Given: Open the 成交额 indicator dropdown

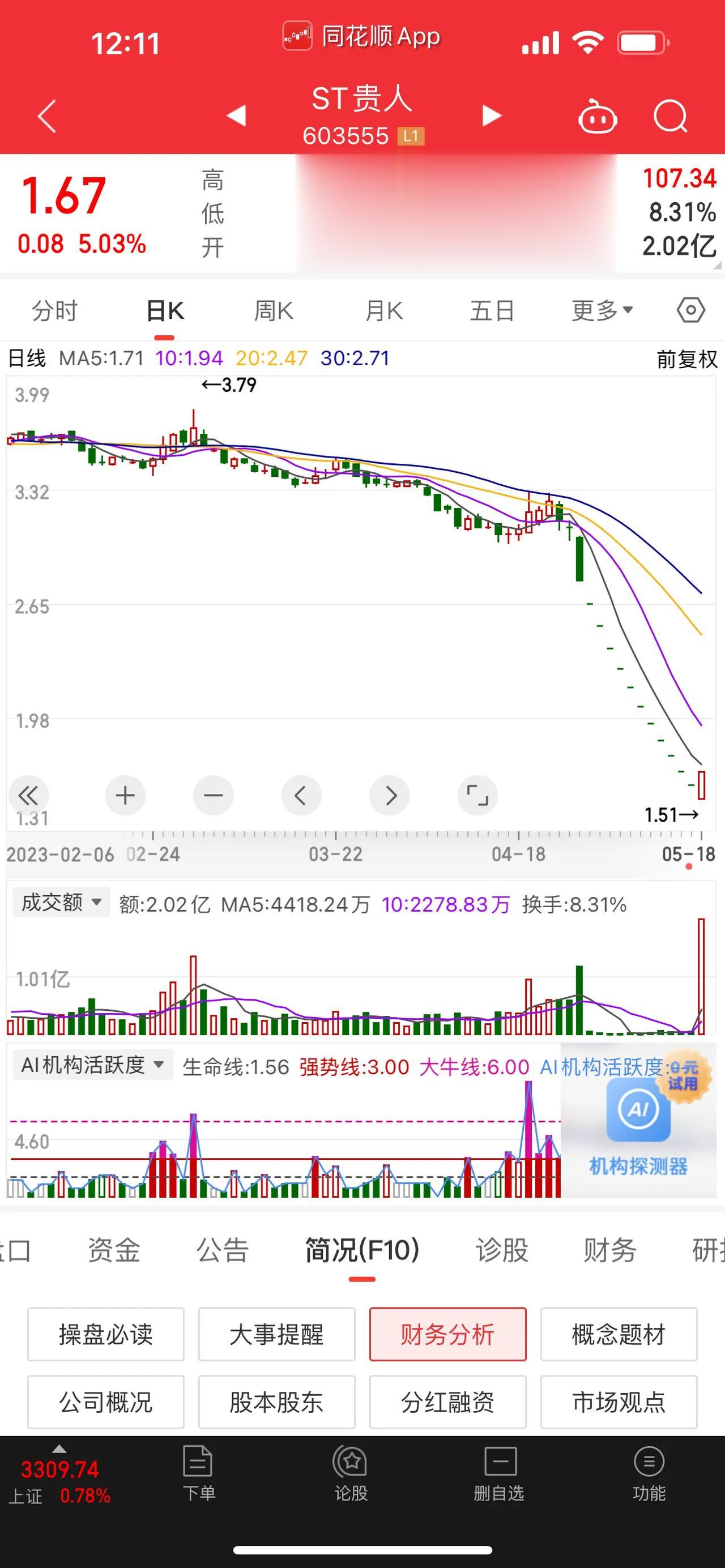Looking at the screenshot, I should 61,903.
